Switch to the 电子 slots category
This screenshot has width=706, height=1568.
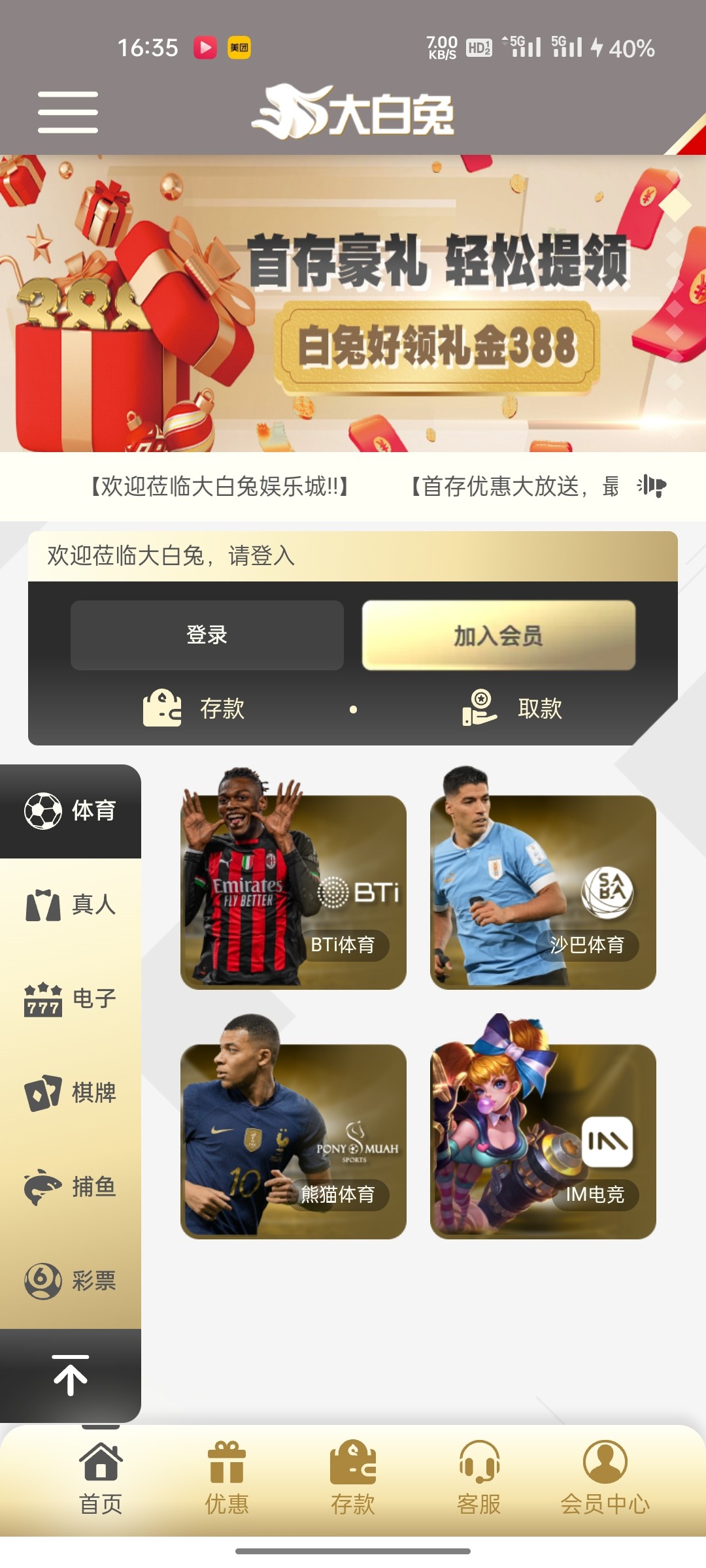[x=71, y=999]
